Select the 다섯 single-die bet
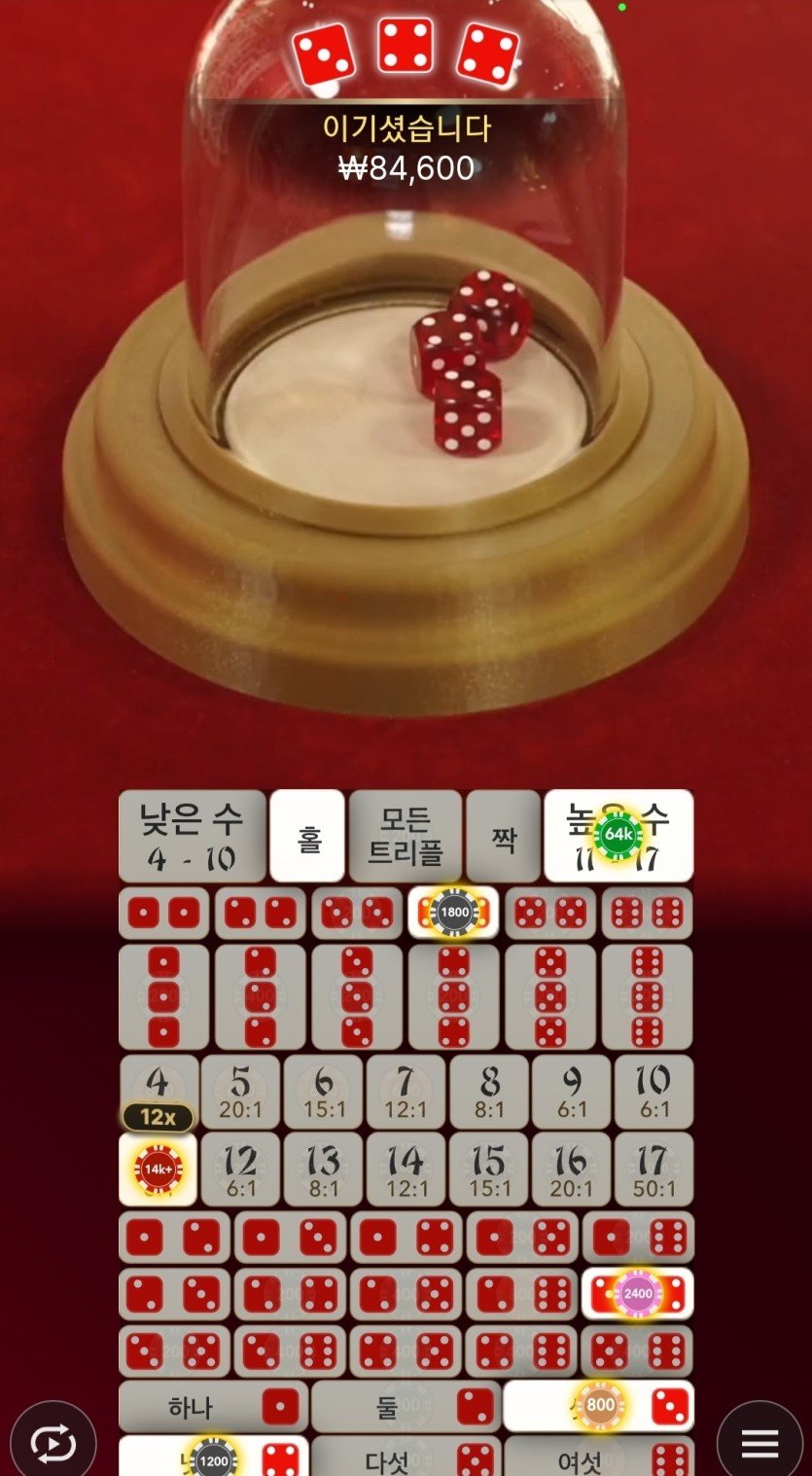812x1476 pixels. point(406,1458)
